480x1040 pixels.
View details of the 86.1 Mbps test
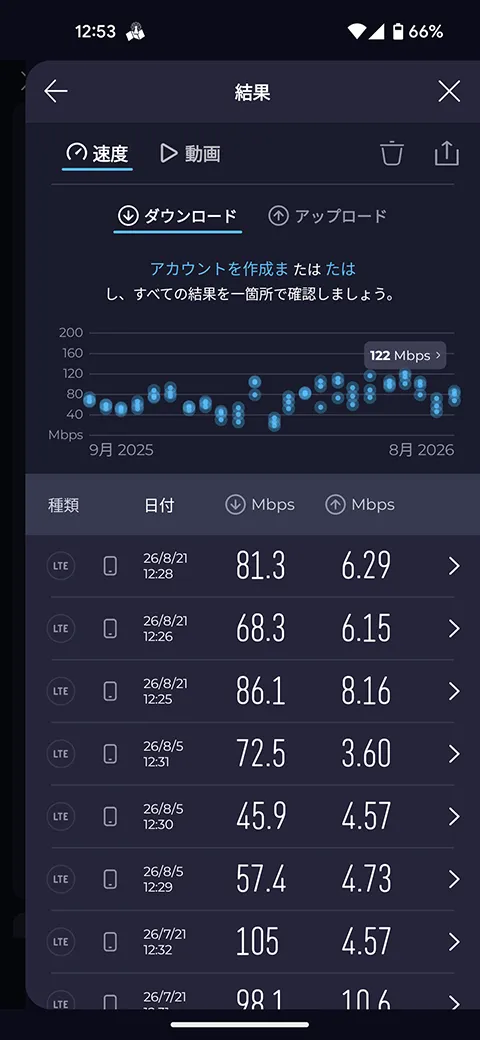(x=253, y=691)
